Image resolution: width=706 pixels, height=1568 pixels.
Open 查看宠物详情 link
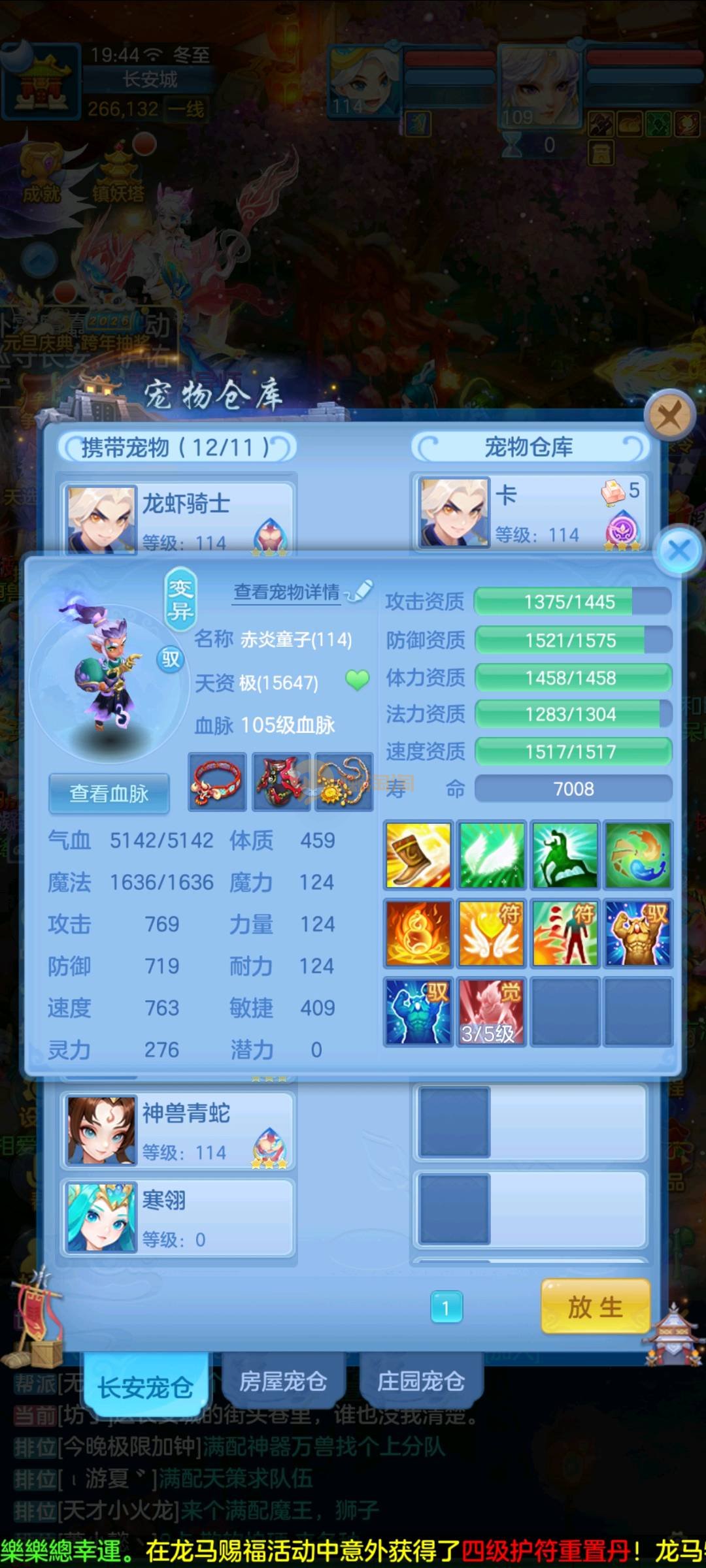click(288, 592)
